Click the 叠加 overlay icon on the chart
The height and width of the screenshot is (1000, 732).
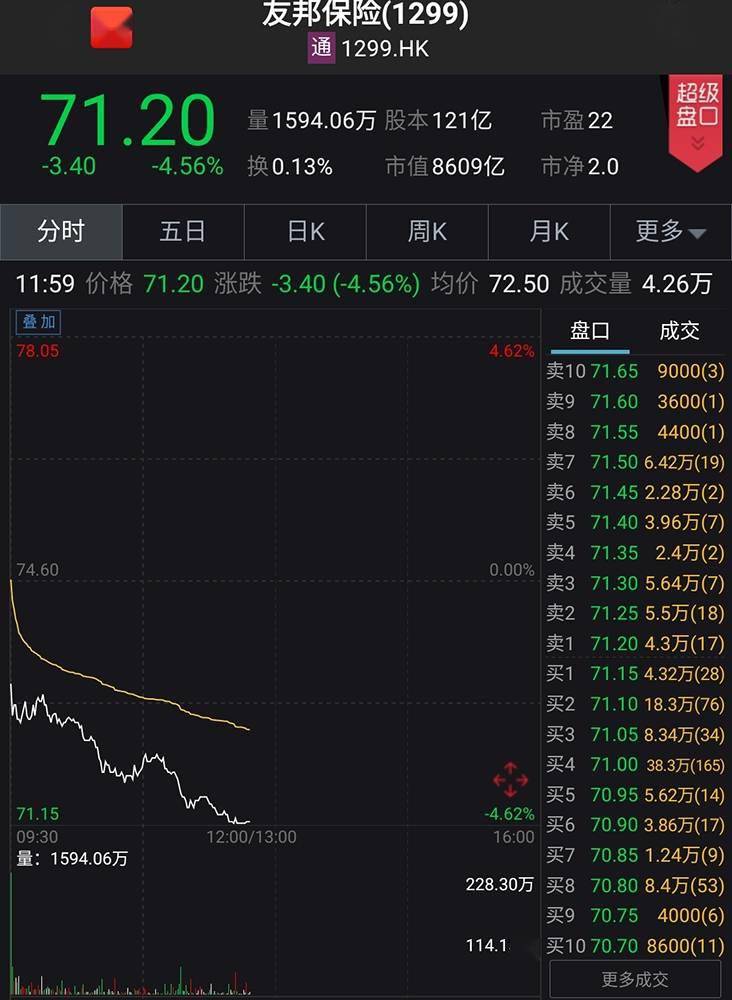[x=38, y=322]
